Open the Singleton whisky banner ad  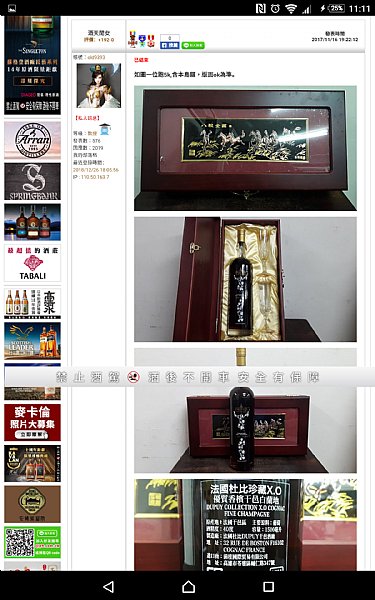tap(33, 65)
